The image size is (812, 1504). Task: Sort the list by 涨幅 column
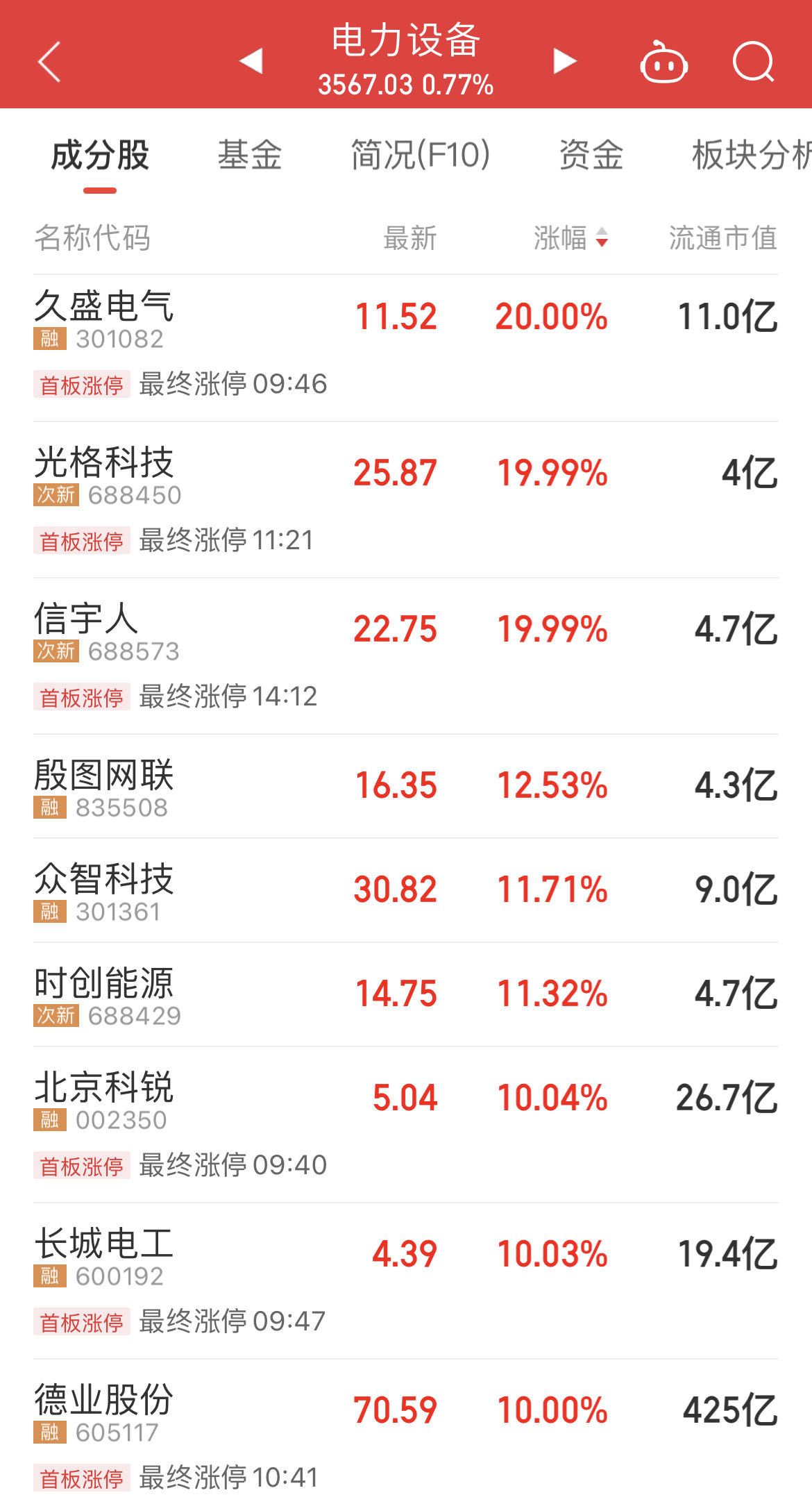[570, 238]
